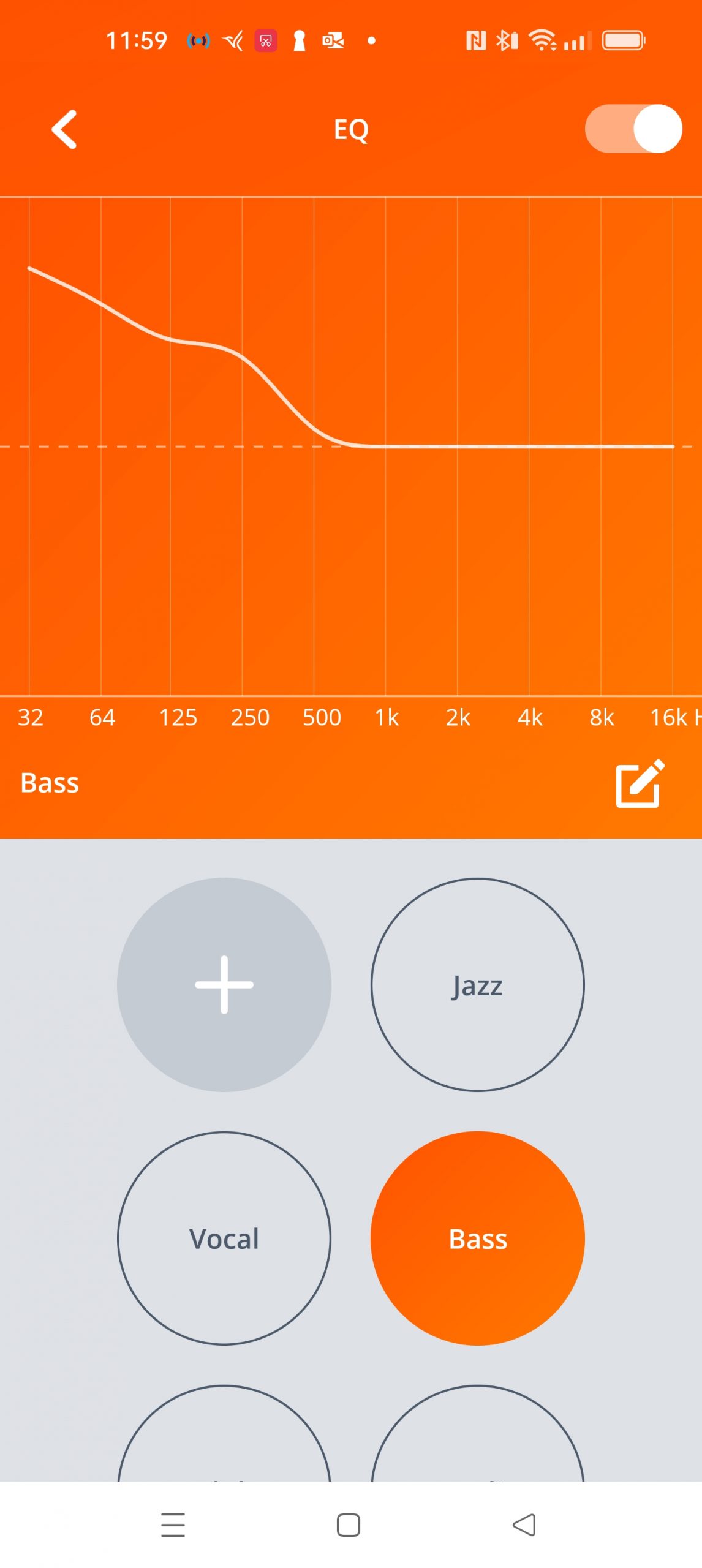Go to the home screen
Screen dimensions: 702x1568
pyautogui.click(x=349, y=1525)
